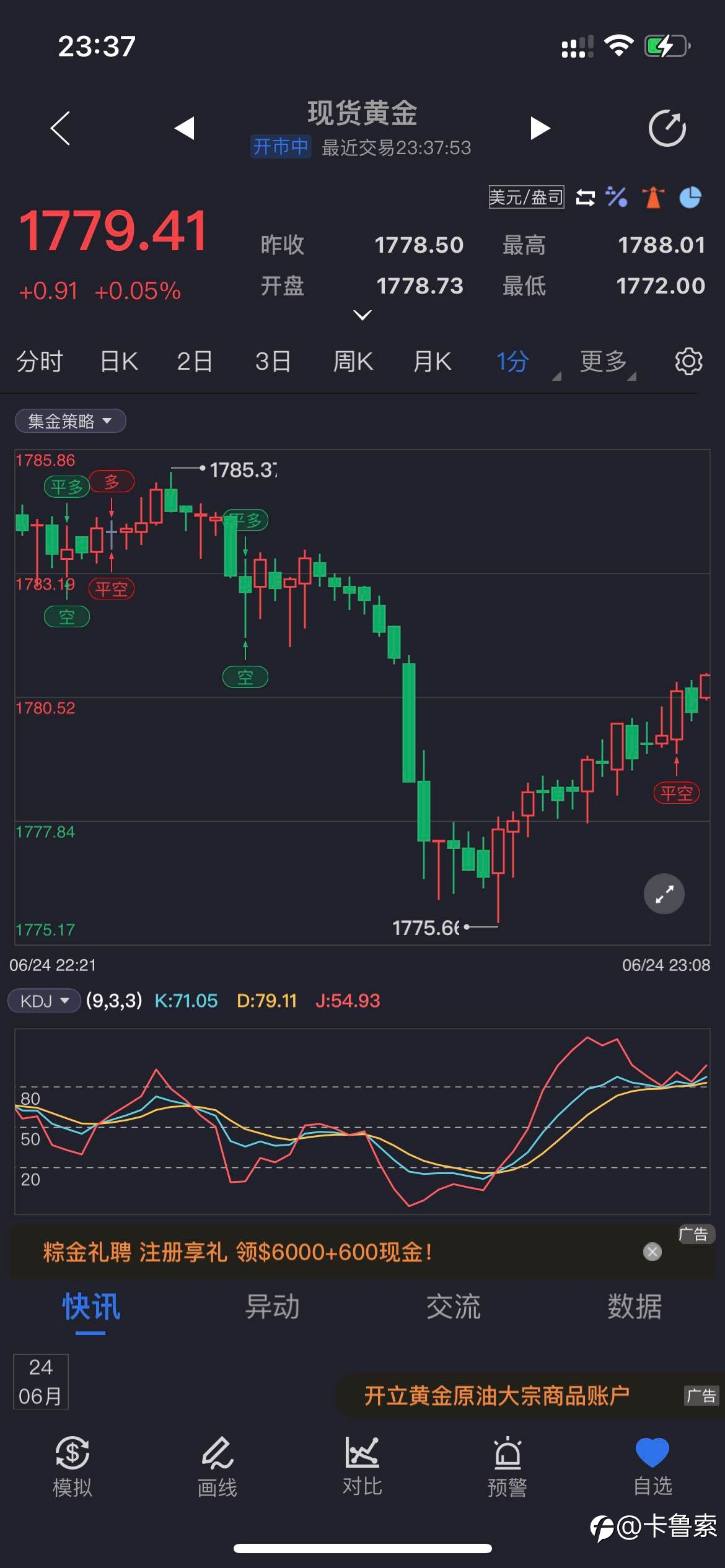
Task: Switch to the 数据 tab
Action: pyautogui.click(x=635, y=1307)
